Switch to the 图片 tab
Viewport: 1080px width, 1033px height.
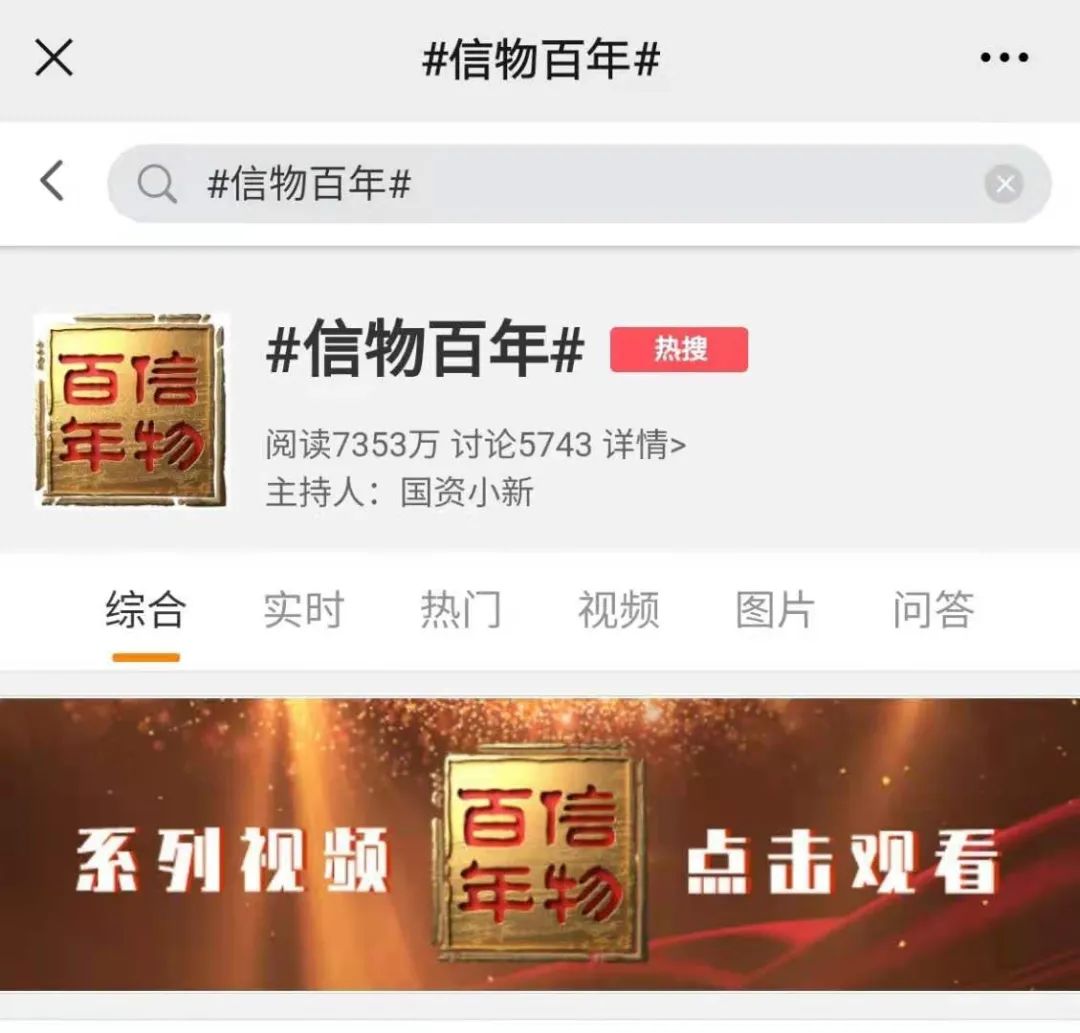(x=775, y=609)
